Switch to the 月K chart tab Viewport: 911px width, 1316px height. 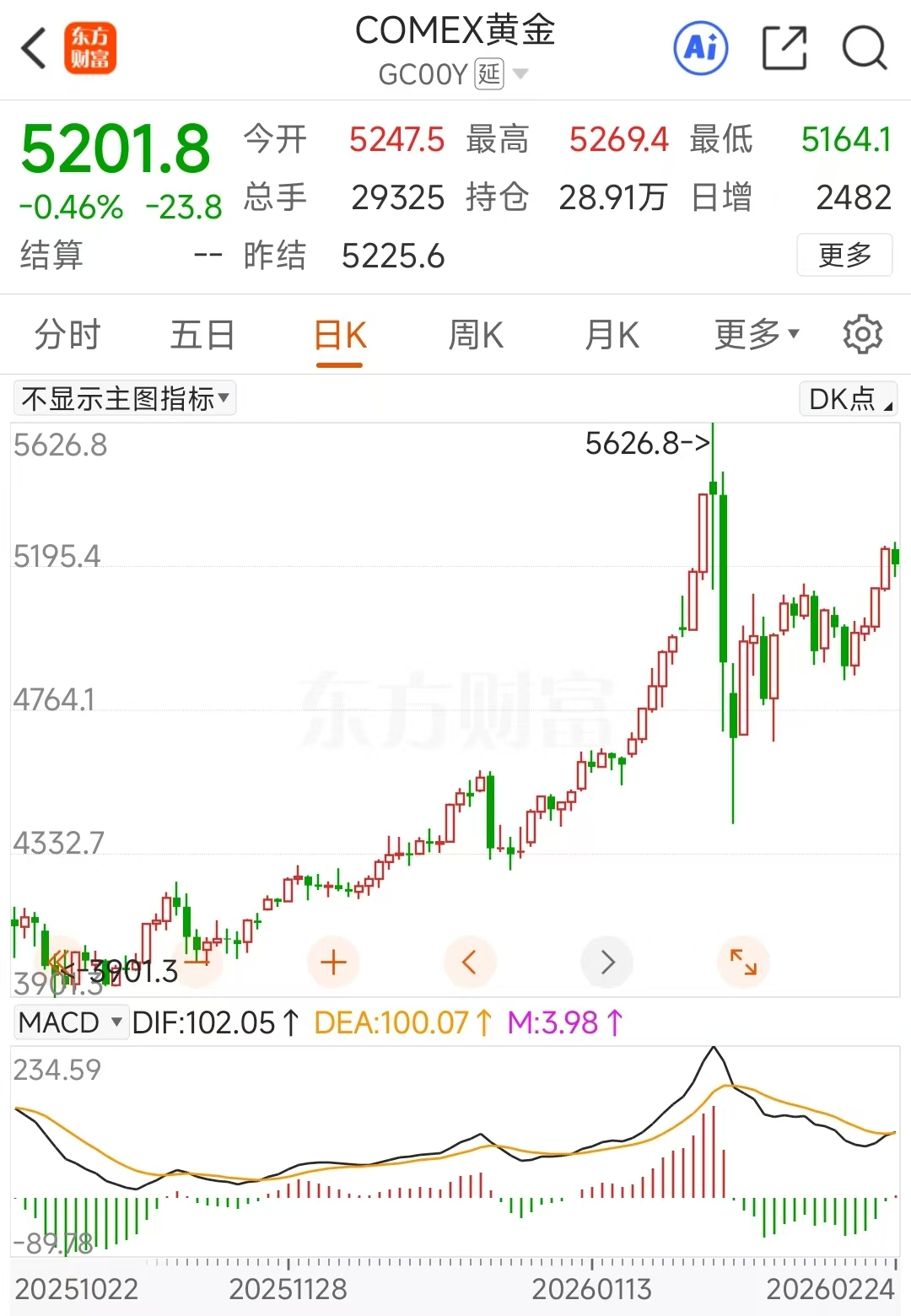[x=612, y=336]
